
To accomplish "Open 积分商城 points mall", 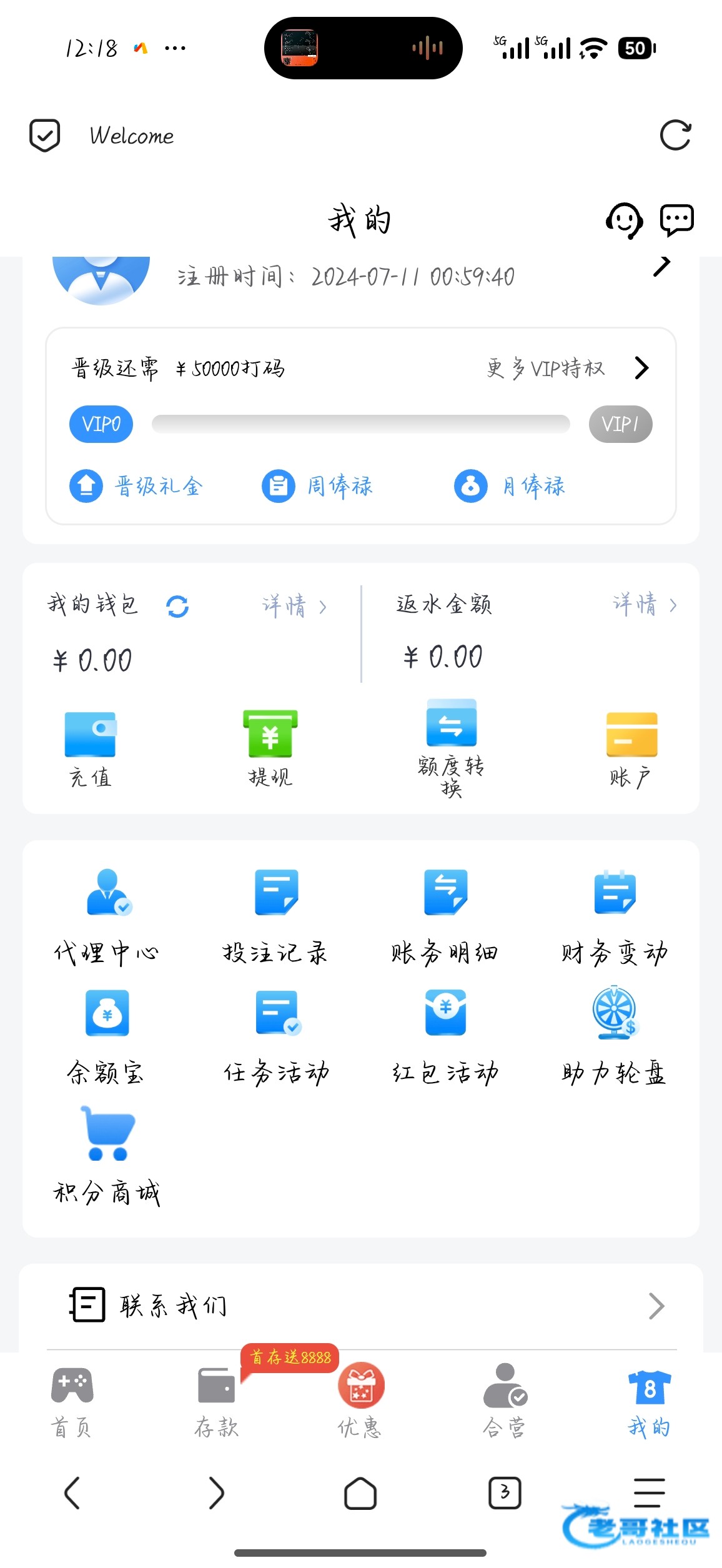I will coord(107,1156).
